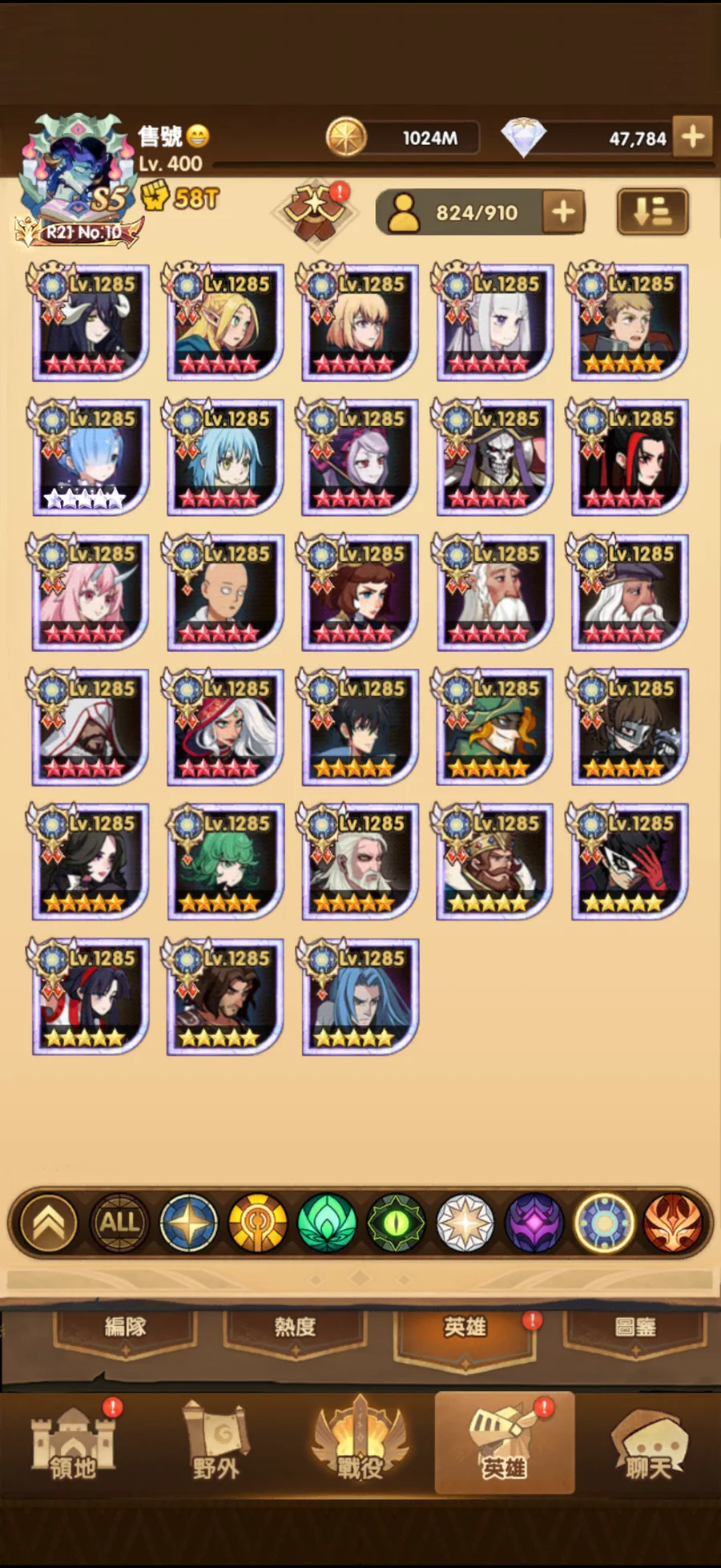Screen dimensions: 721x1568
Task: Collapse the faction filter bar arrow
Action: coord(49,1223)
